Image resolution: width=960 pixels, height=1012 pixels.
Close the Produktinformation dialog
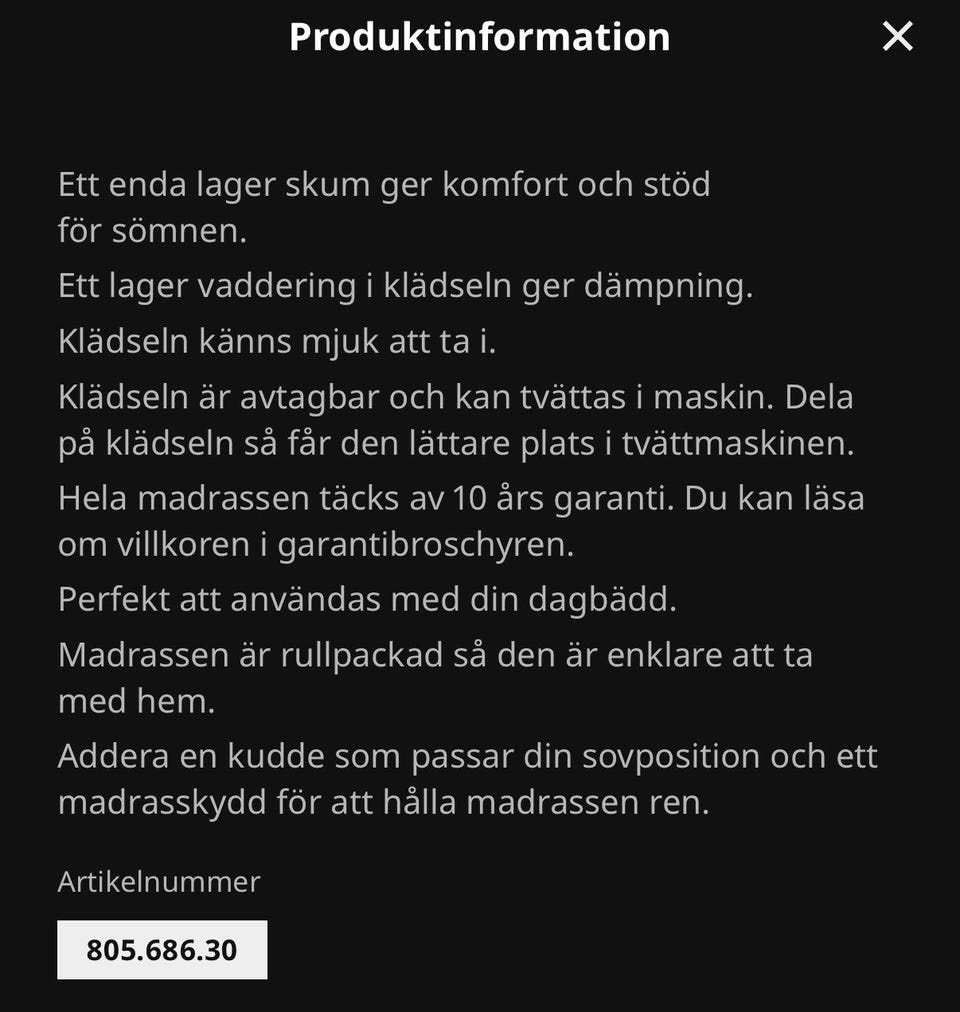point(897,36)
